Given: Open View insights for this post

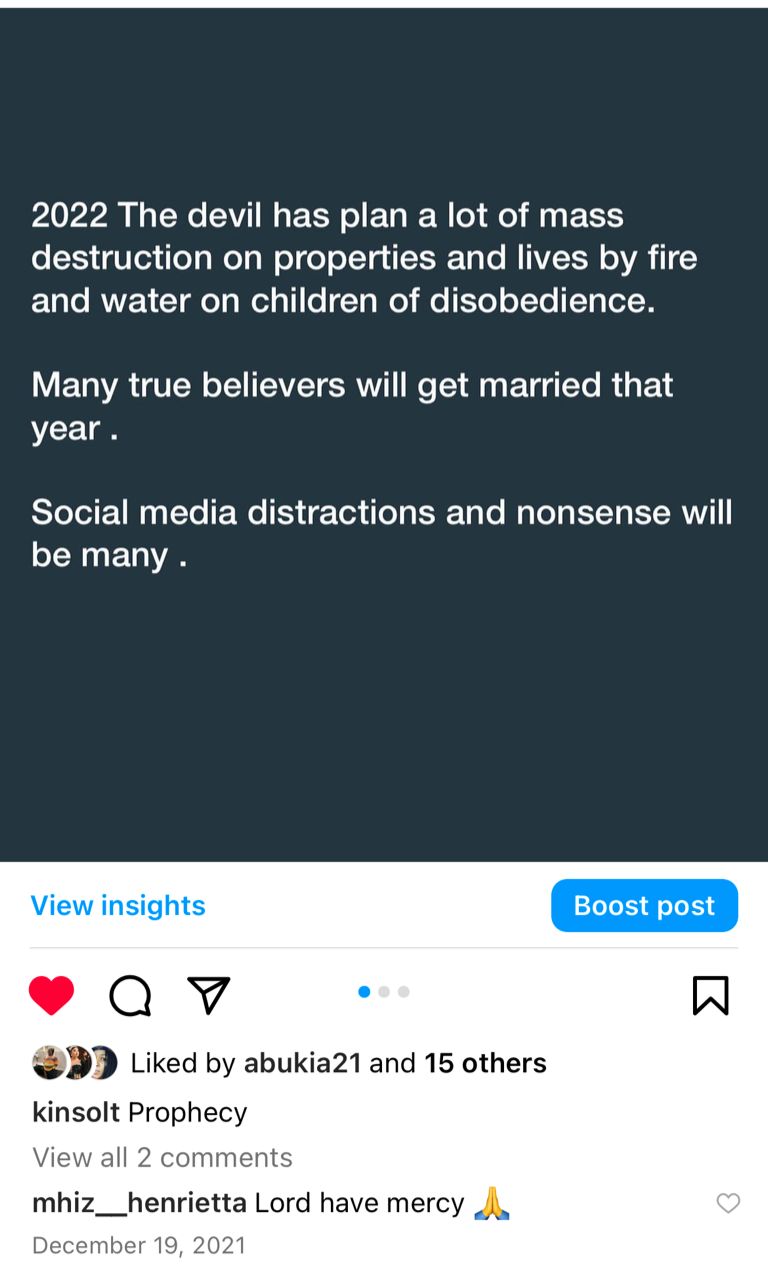Looking at the screenshot, I should click(x=118, y=906).
